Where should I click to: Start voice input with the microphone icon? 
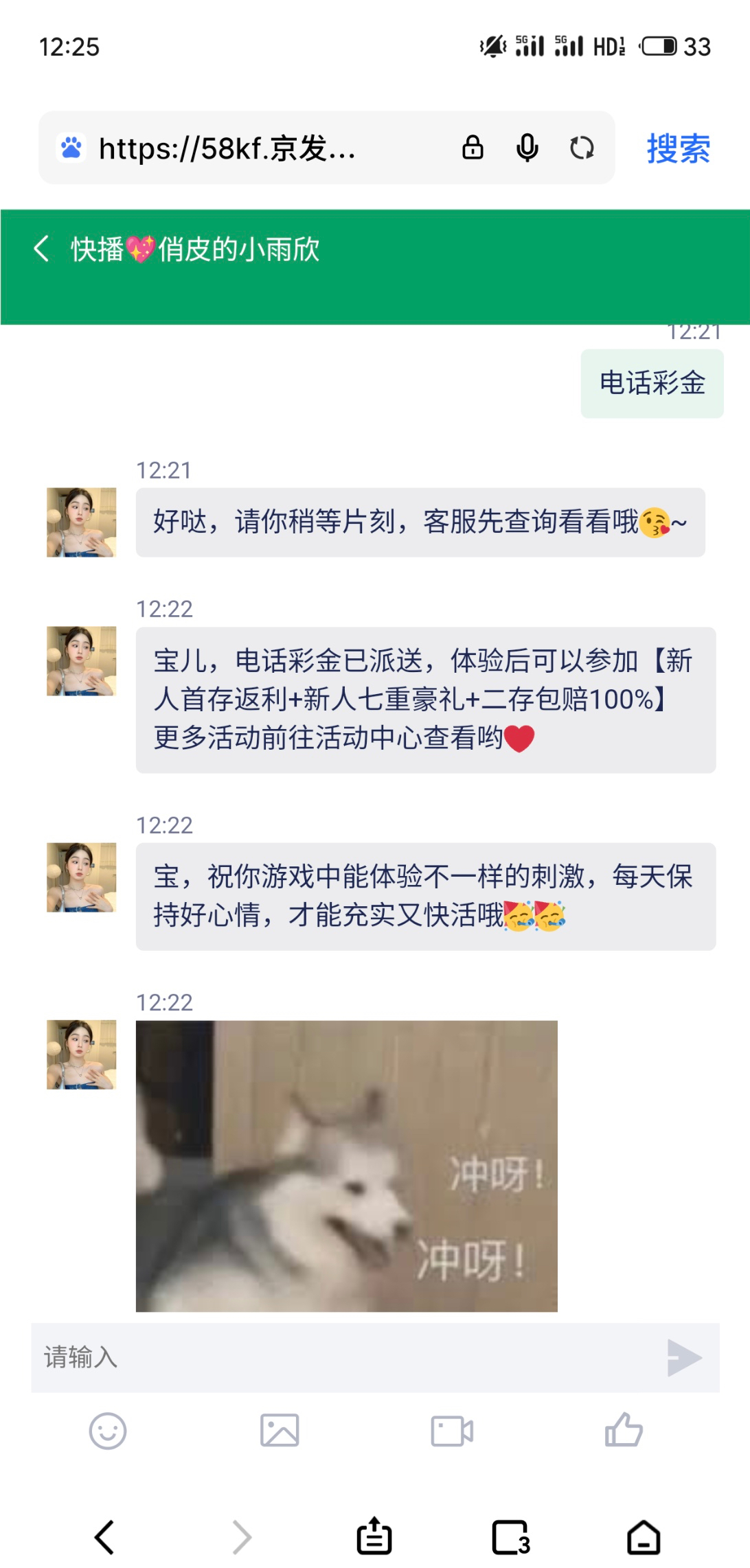527,148
